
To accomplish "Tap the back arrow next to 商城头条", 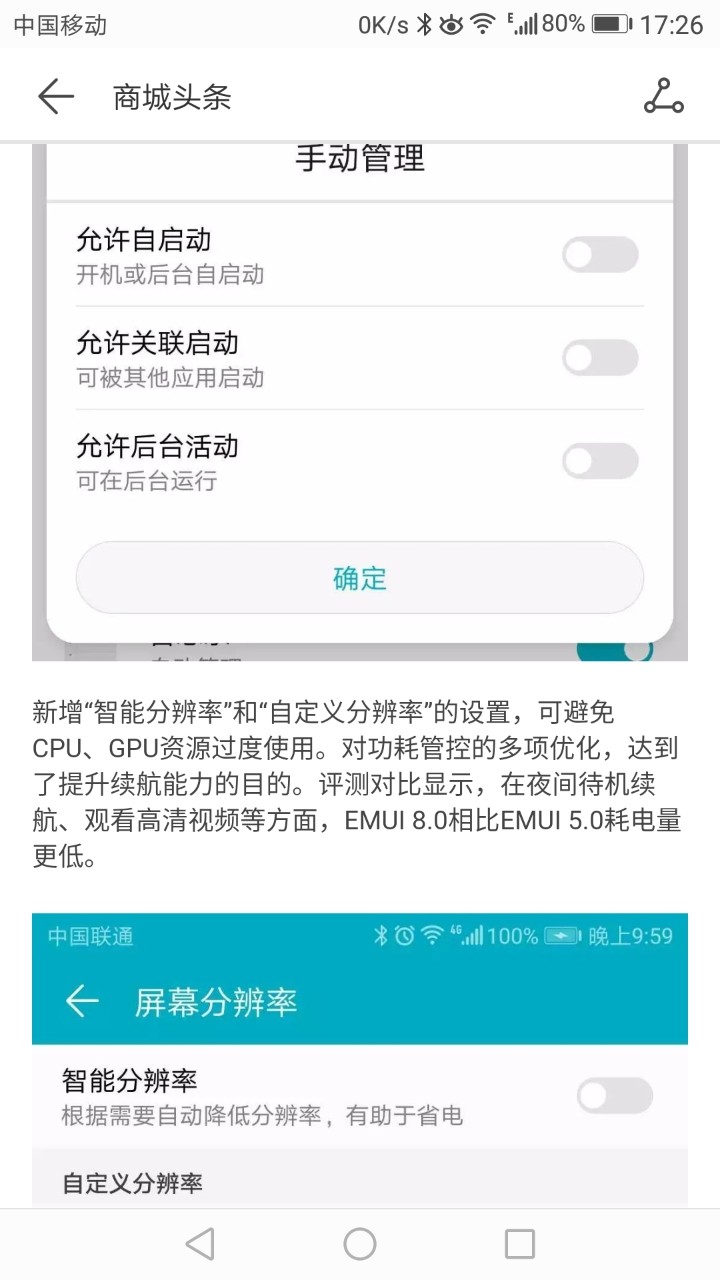I will (56, 97).
